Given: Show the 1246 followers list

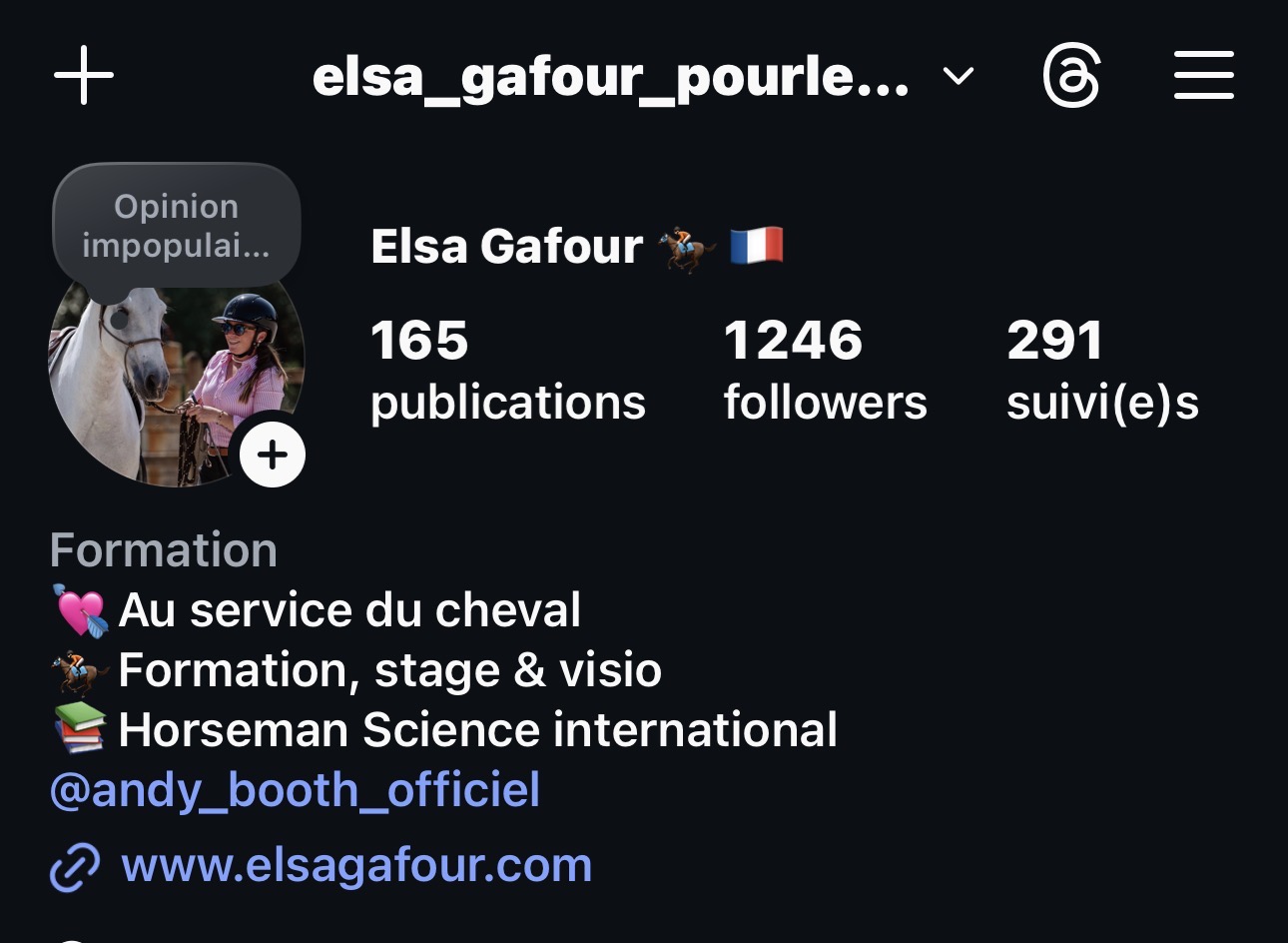Looking at the screenshot, I should pyautogui.click(x=825, y=370).
